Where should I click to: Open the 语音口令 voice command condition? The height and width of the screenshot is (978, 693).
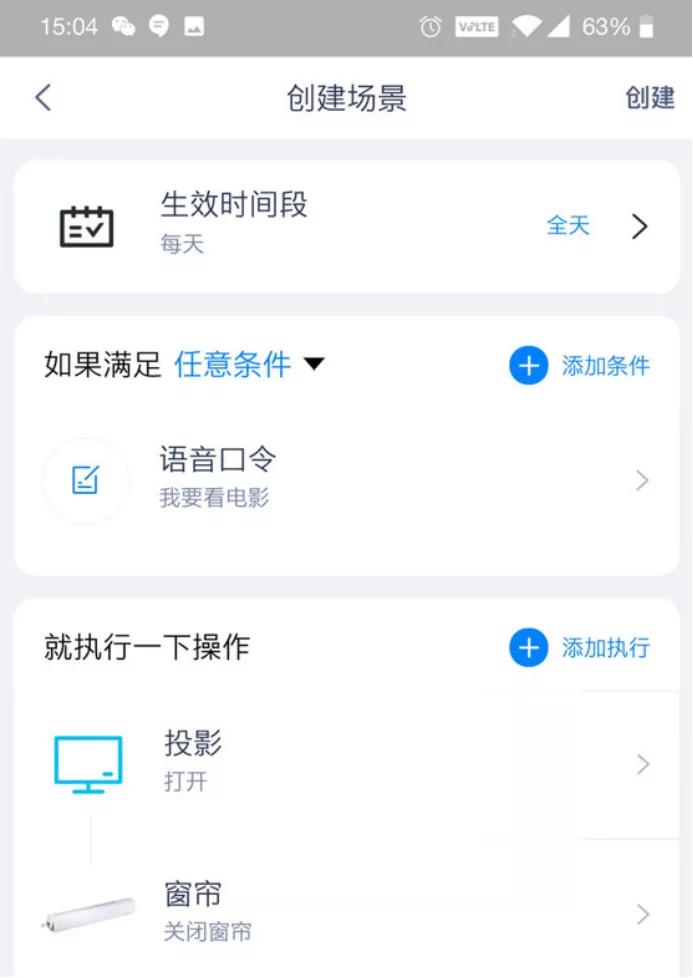click(x=346, y=481)
